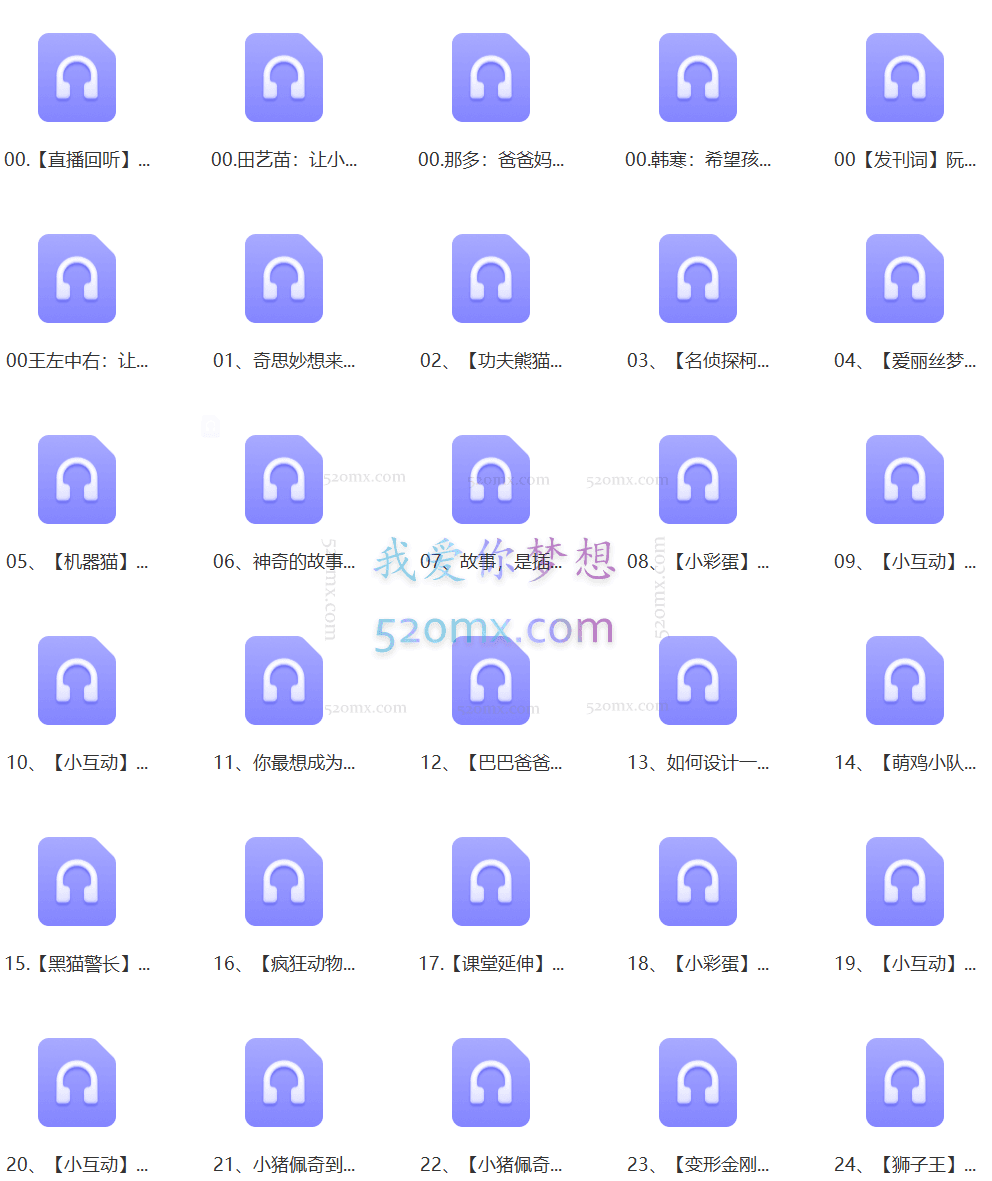Image resolution: width=992 pixels, height=1181 pixels.
Task: Play the 24、【狮子王】 audio file
Action: tap(905, 1083)
